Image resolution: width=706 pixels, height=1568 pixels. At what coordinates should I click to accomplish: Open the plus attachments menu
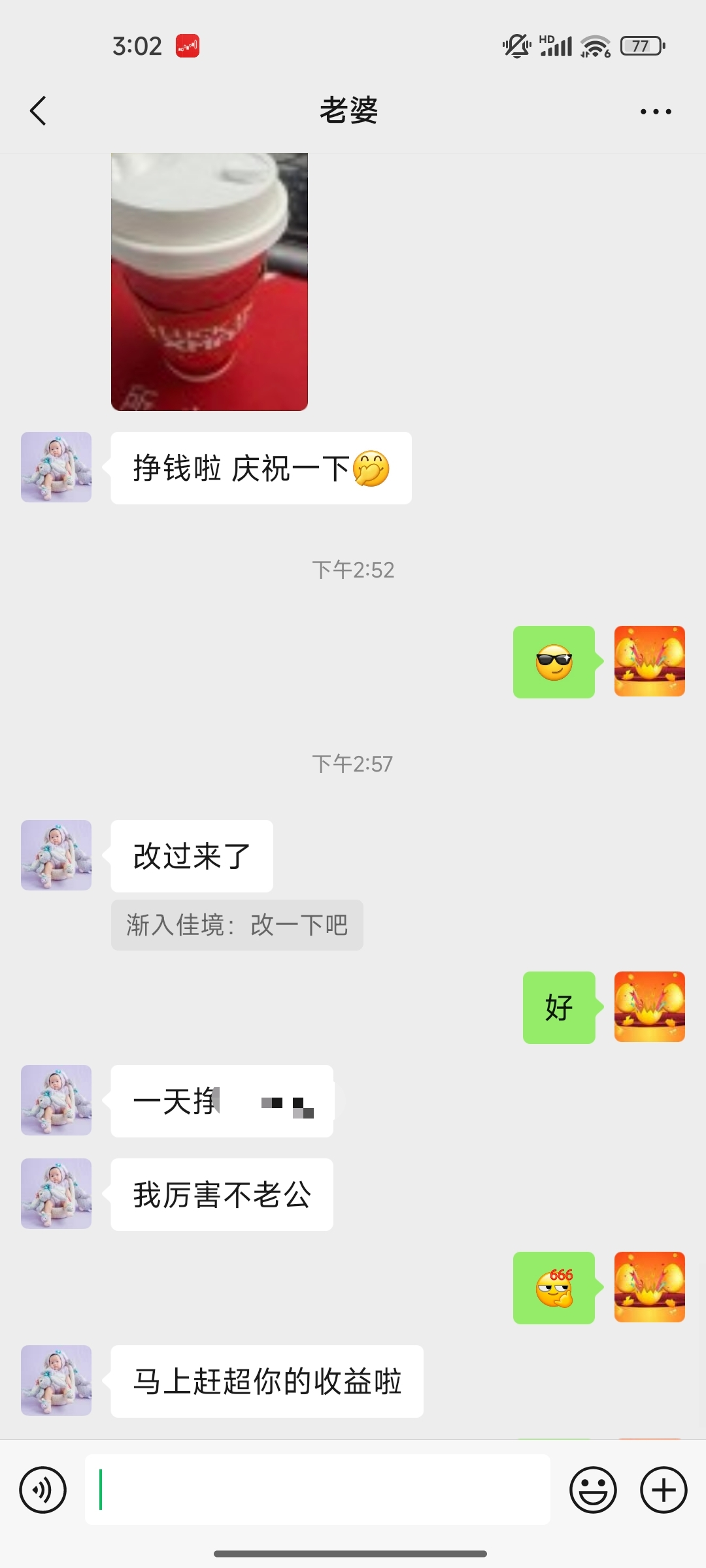664,1490
